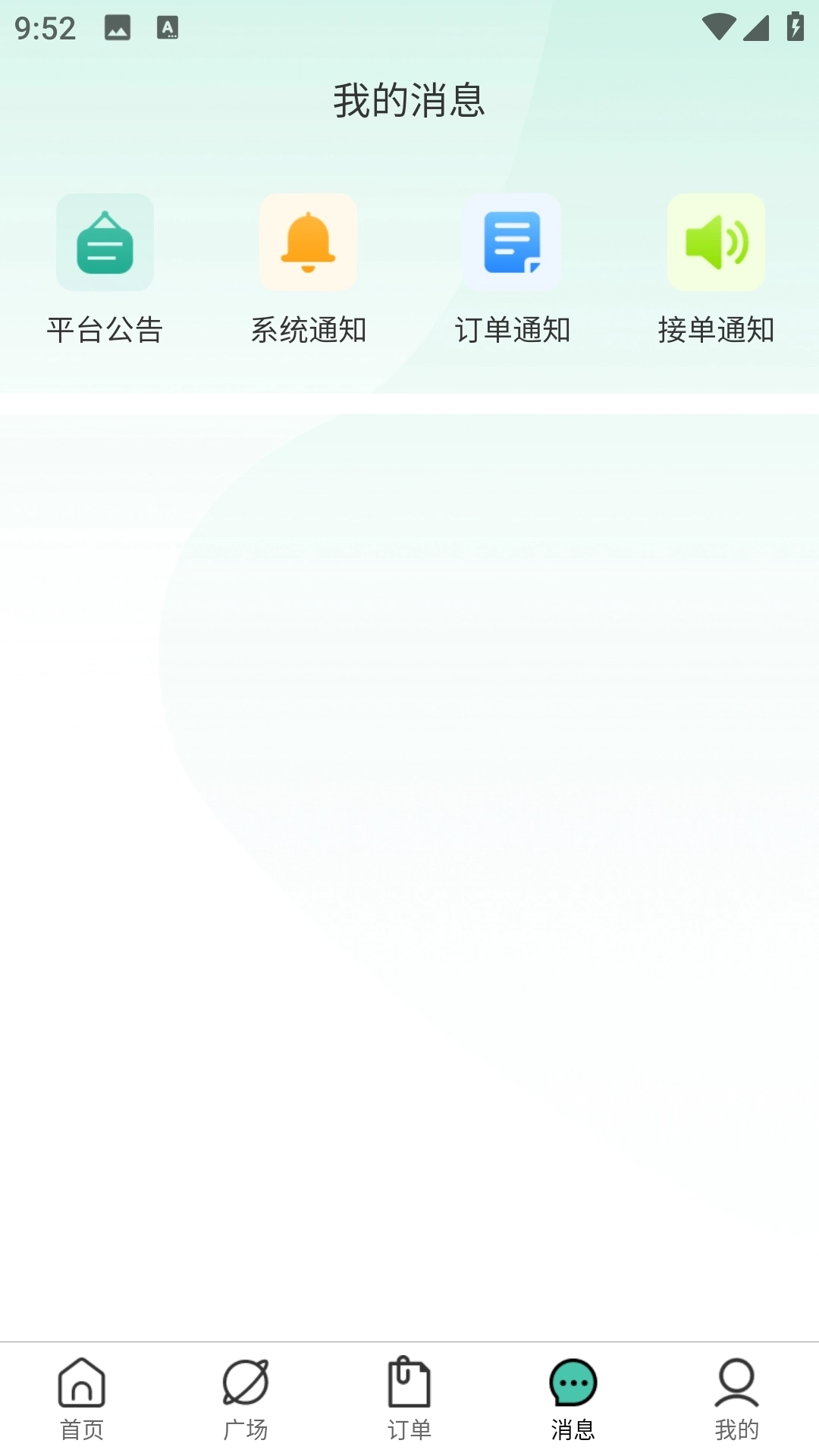Open the 平台公告 announcements icon

click(105, 242)
